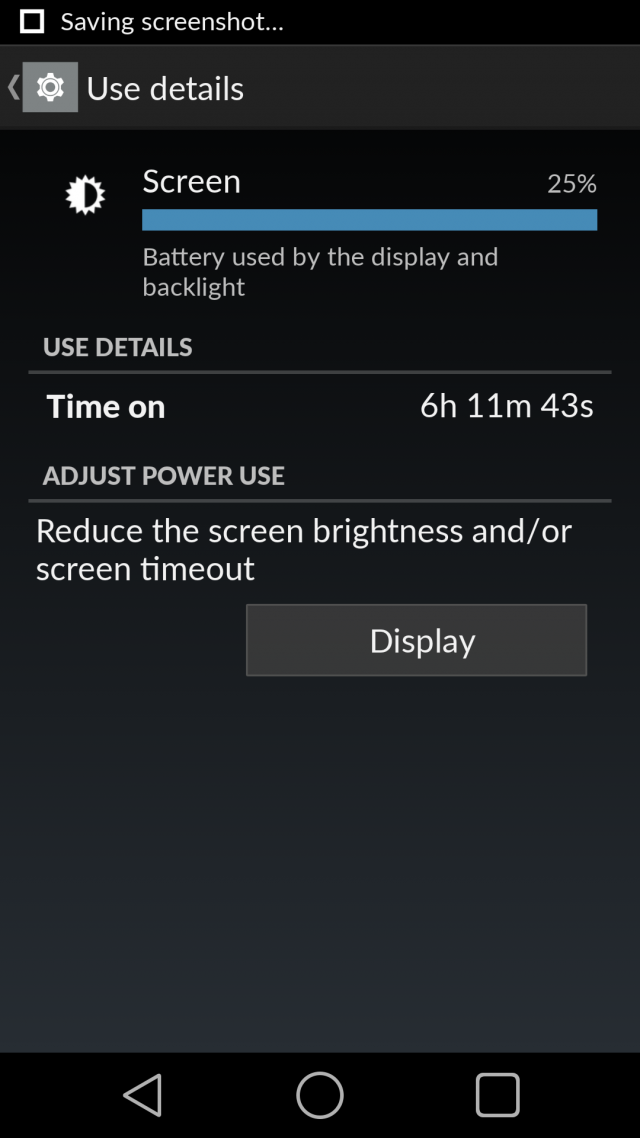Viewport: 640px width, 1138px height.
Task: Tap the system back button
Action: (142, 1094)
